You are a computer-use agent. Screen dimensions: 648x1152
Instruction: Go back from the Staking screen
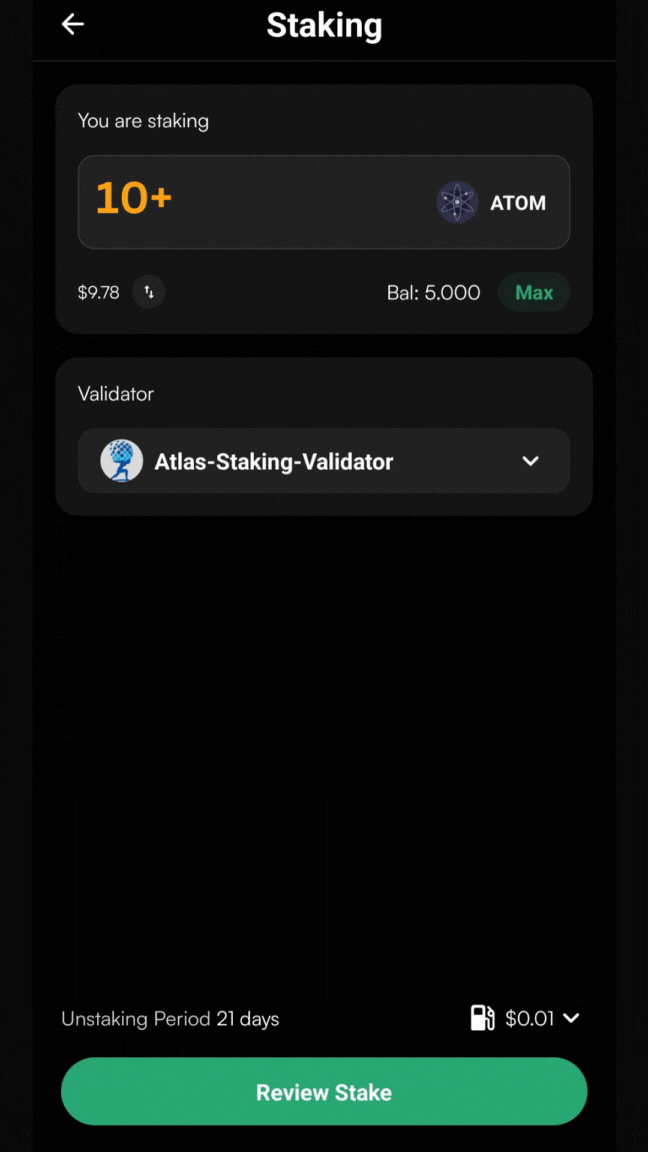[x=73, y=25]
